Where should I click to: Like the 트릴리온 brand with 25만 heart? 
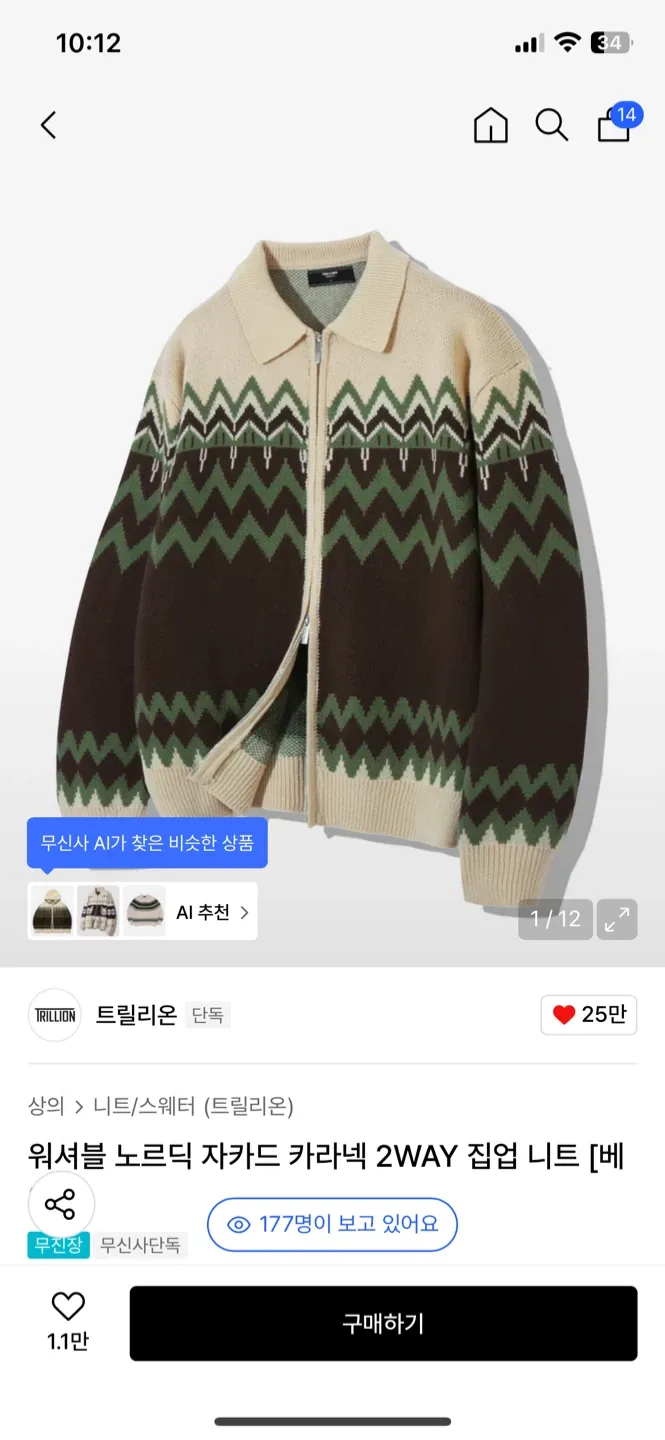point(589,1015)
